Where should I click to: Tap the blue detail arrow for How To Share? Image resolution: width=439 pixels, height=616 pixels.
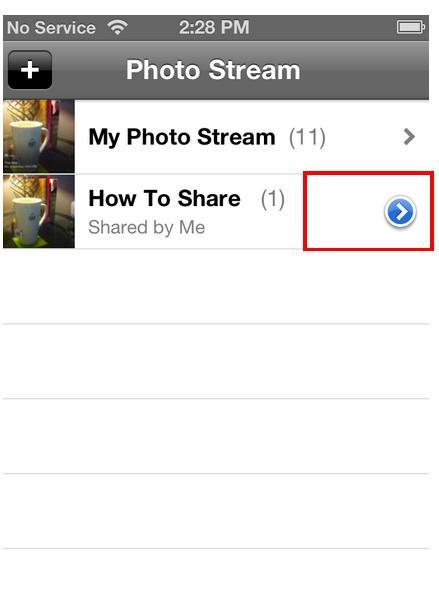pos(400,212)
